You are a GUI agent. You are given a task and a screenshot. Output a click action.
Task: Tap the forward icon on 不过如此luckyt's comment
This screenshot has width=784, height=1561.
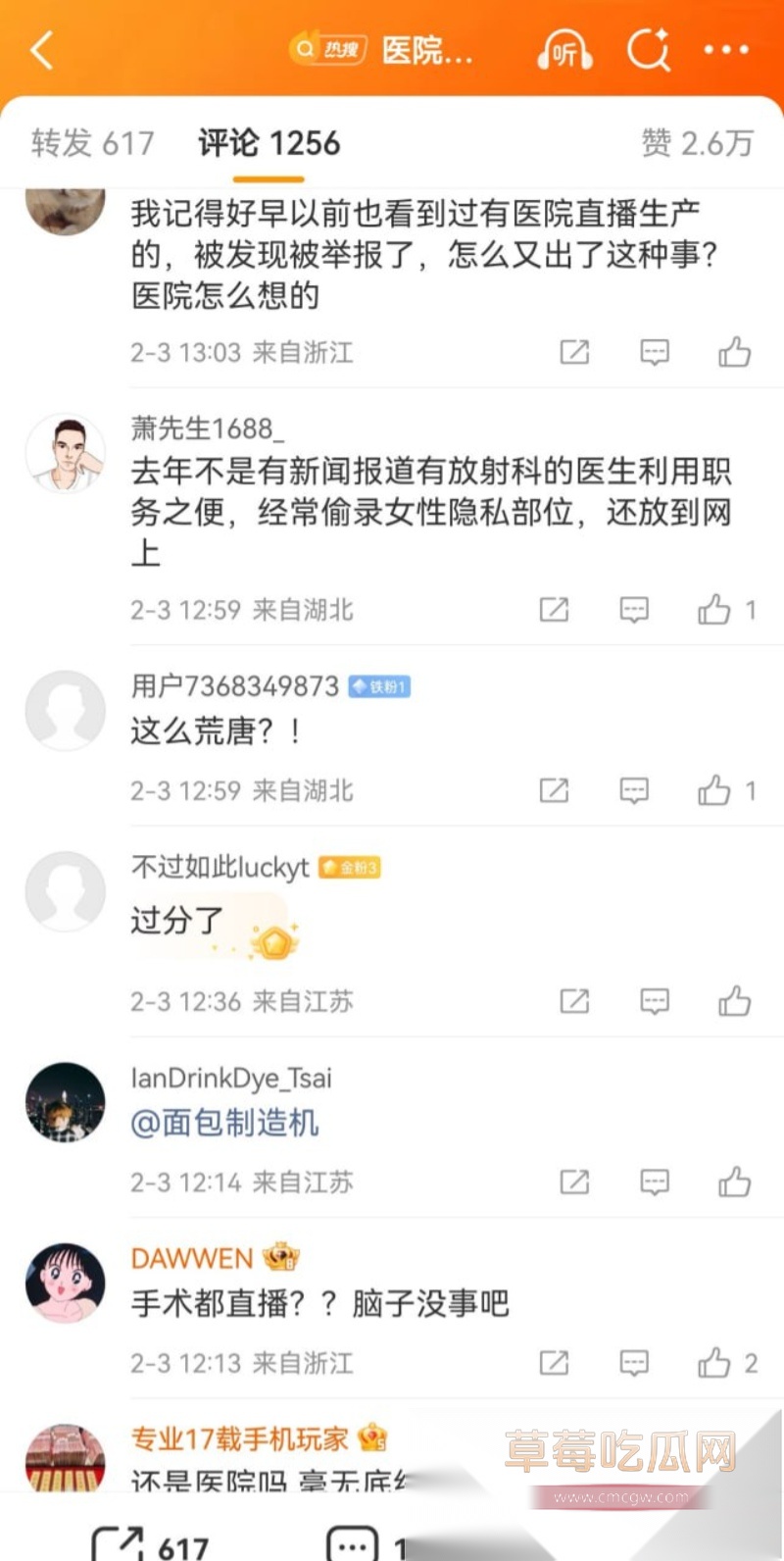573,1001
